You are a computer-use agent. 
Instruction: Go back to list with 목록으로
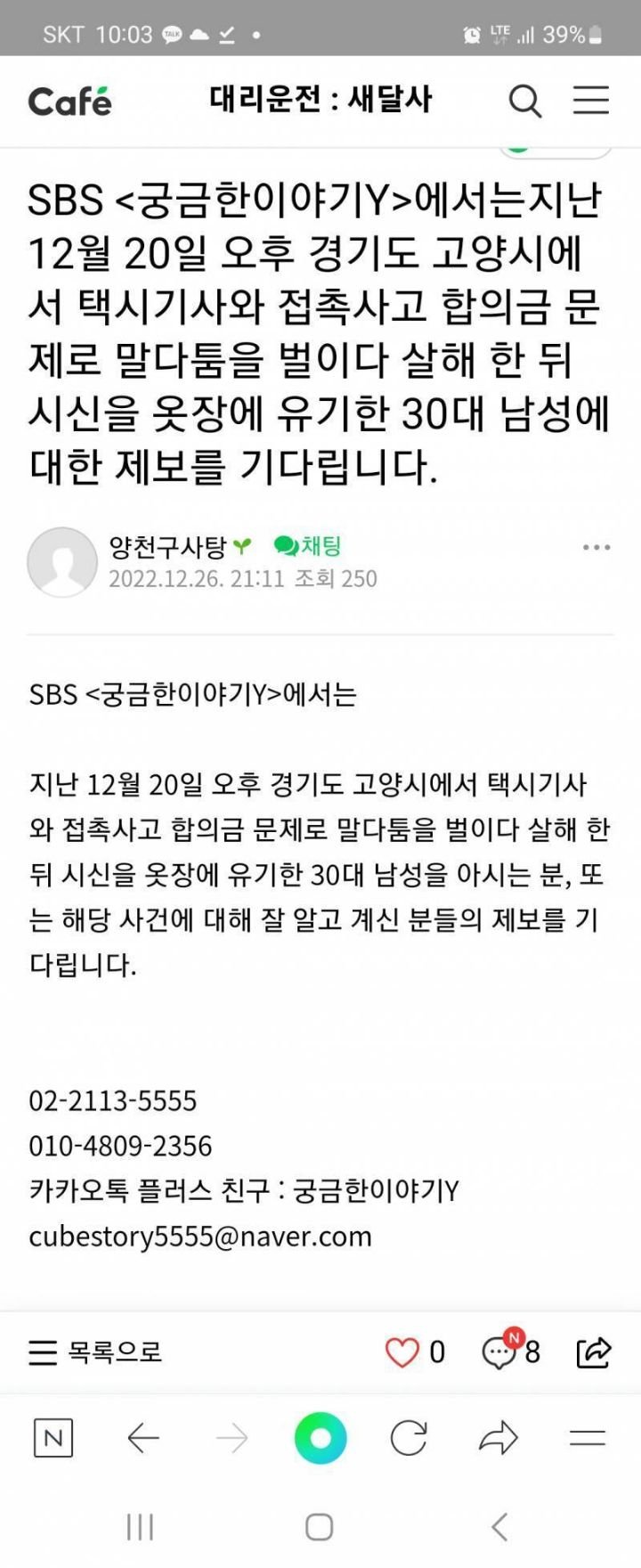[96, 1352]
